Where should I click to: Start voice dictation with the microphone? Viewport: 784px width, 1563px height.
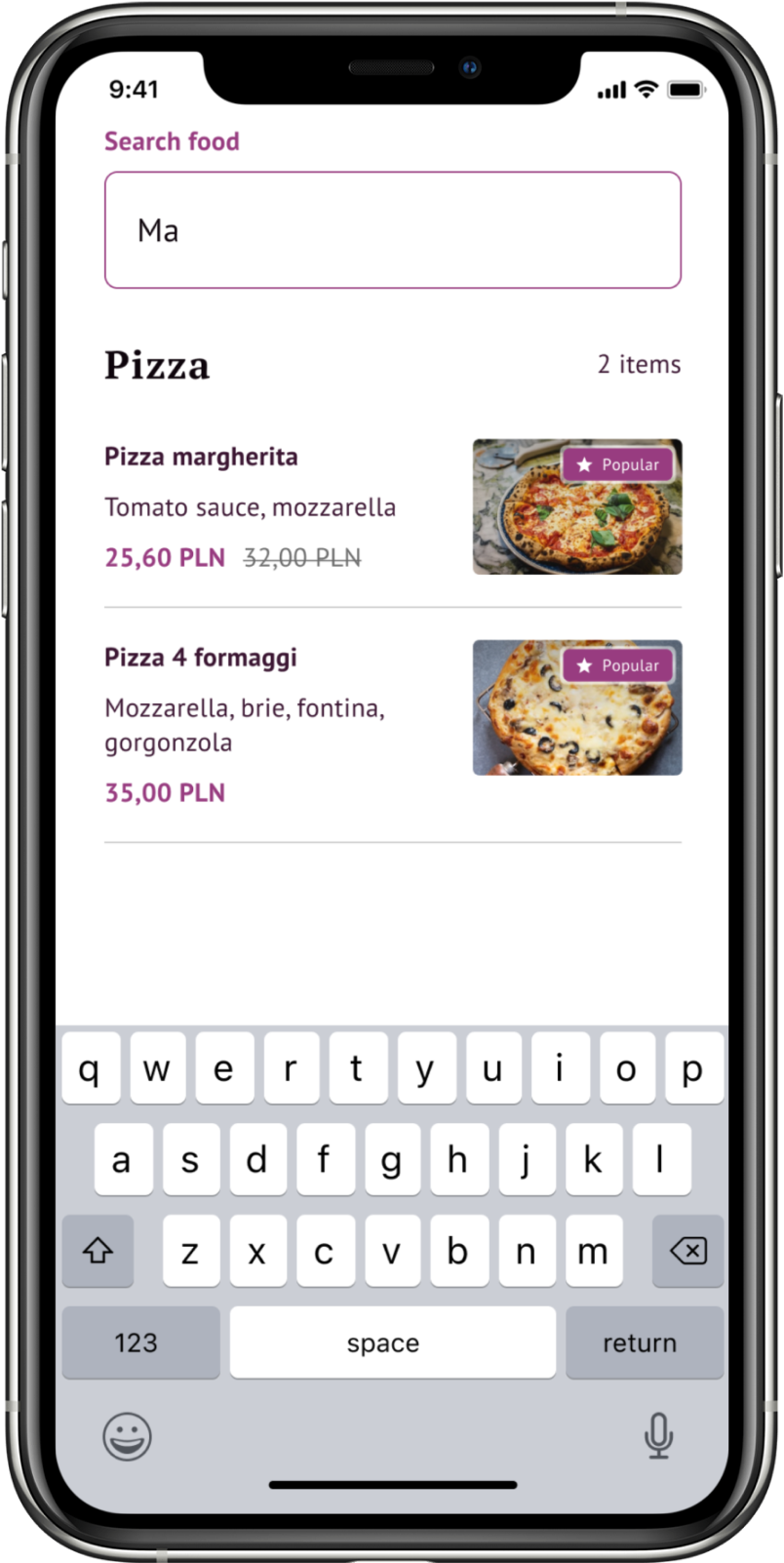(658, 1435)
